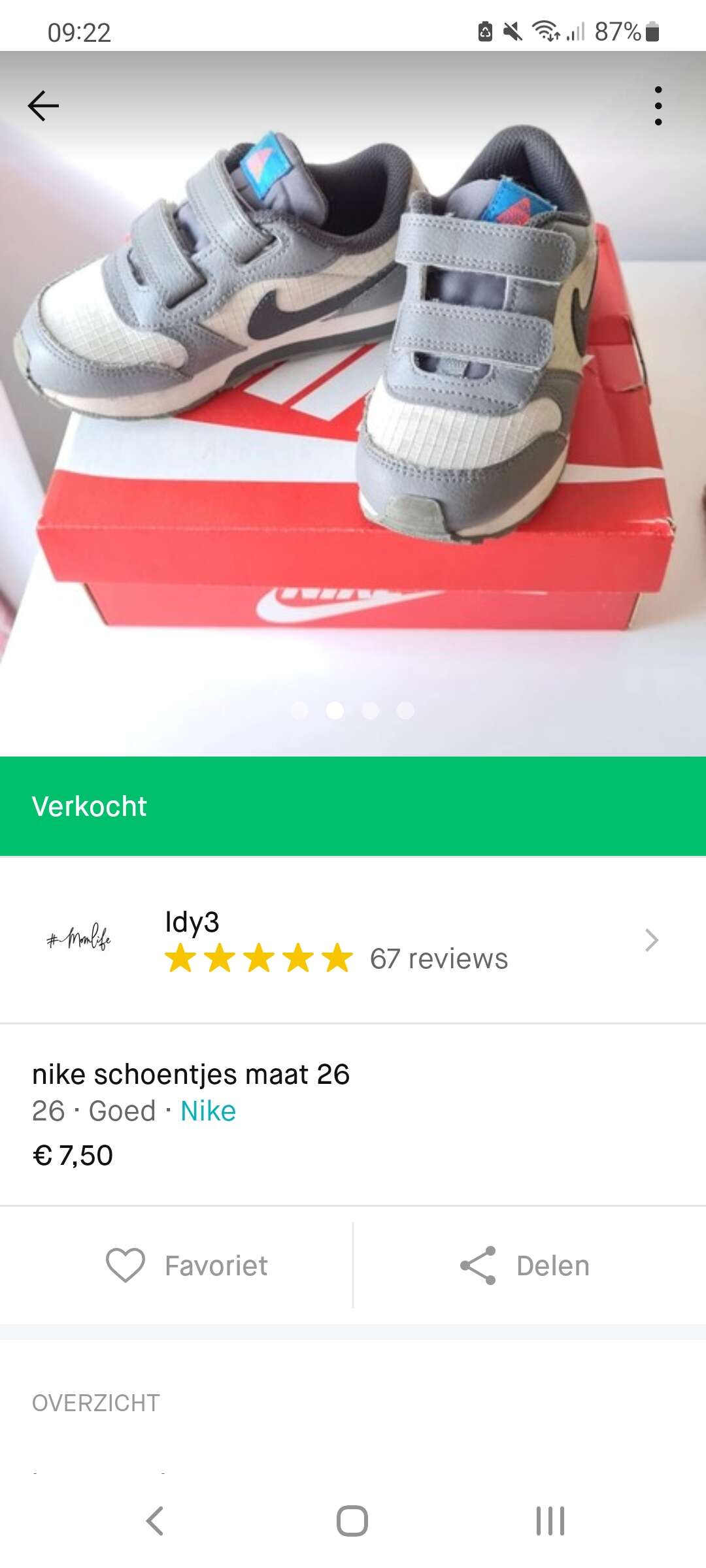Viewport: 706px width, 1568px height.
Task: Open the three-dot overflow menu
Action: [x=658, y=106]
